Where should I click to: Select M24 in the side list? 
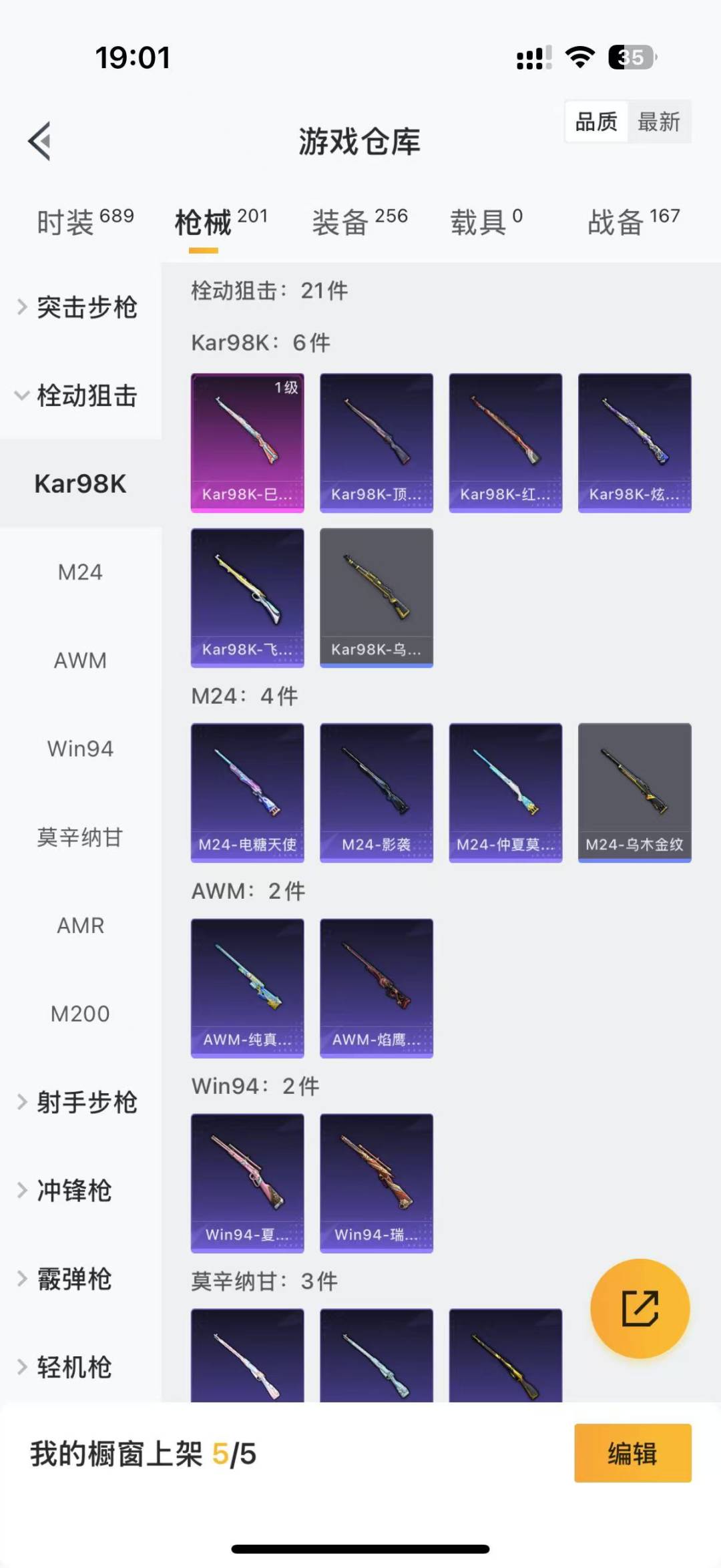tap(80, 572)
